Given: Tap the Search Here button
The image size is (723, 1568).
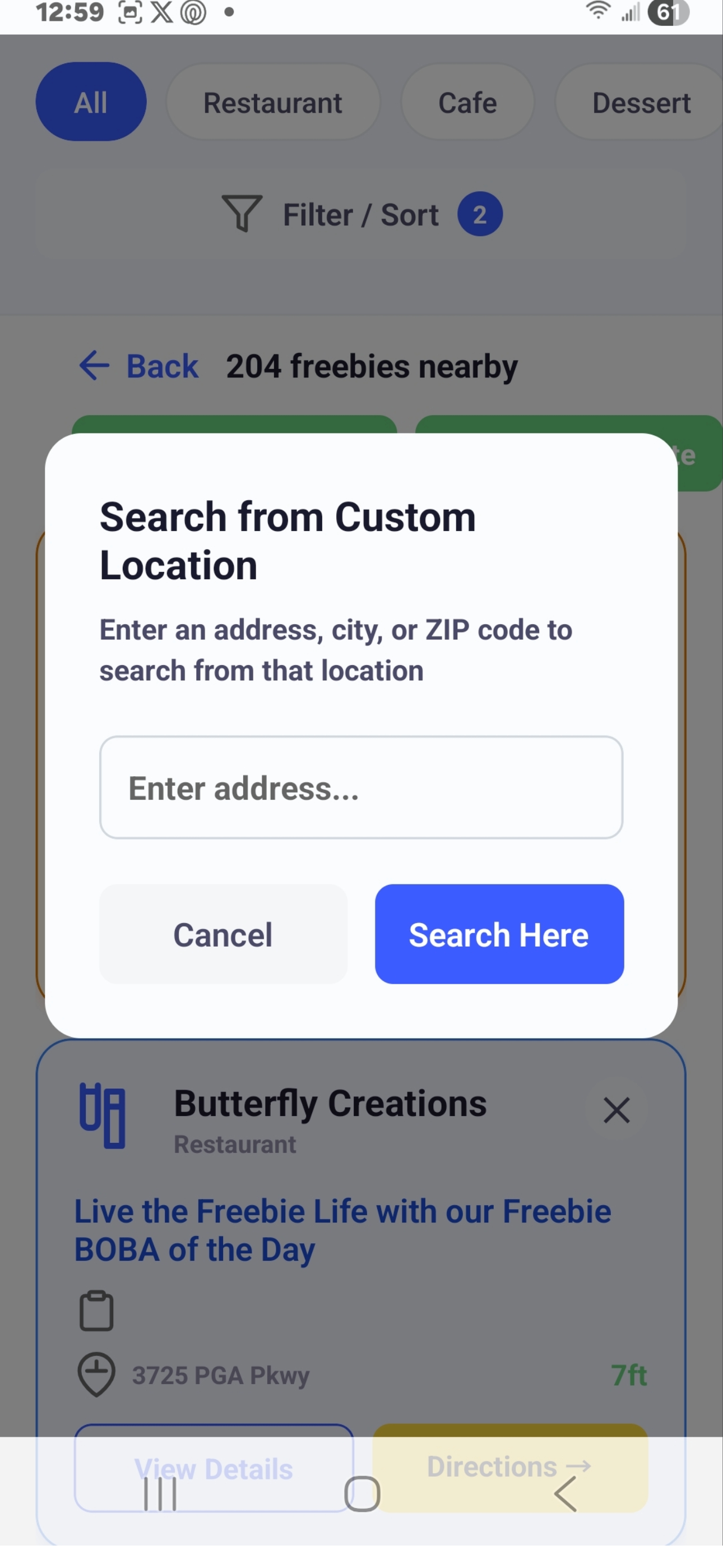Looking at the screenshot, I should coord(499,934).
